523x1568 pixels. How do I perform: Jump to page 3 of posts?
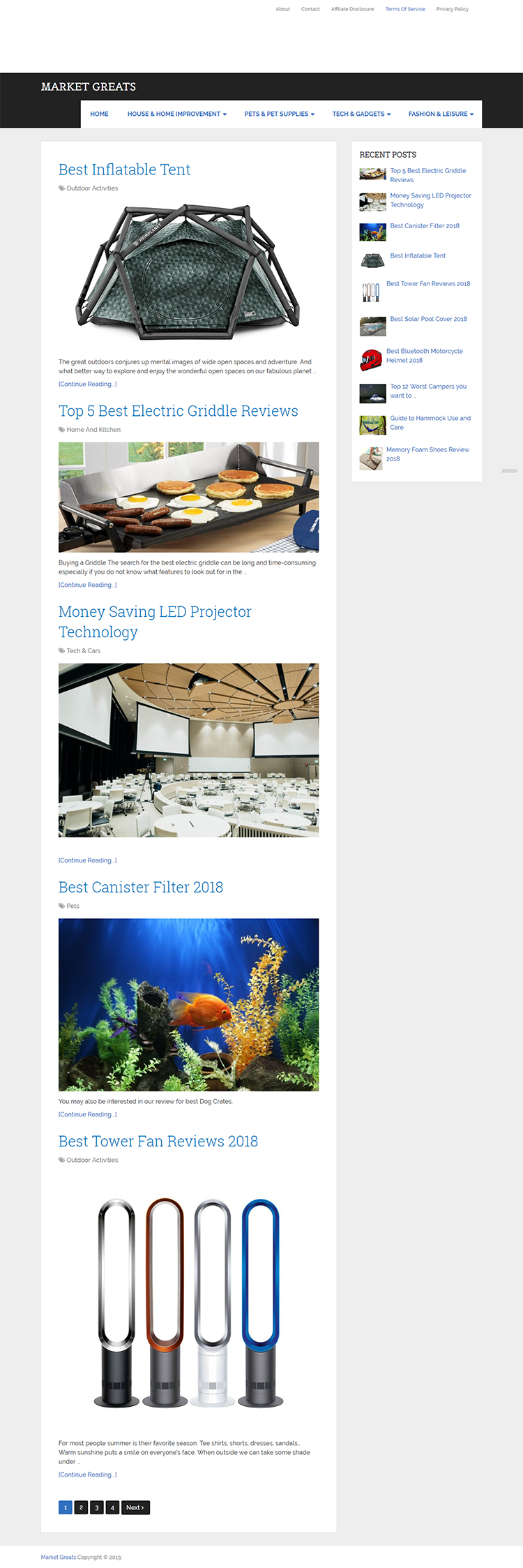pyautogui.click(x=97, y=1507)
